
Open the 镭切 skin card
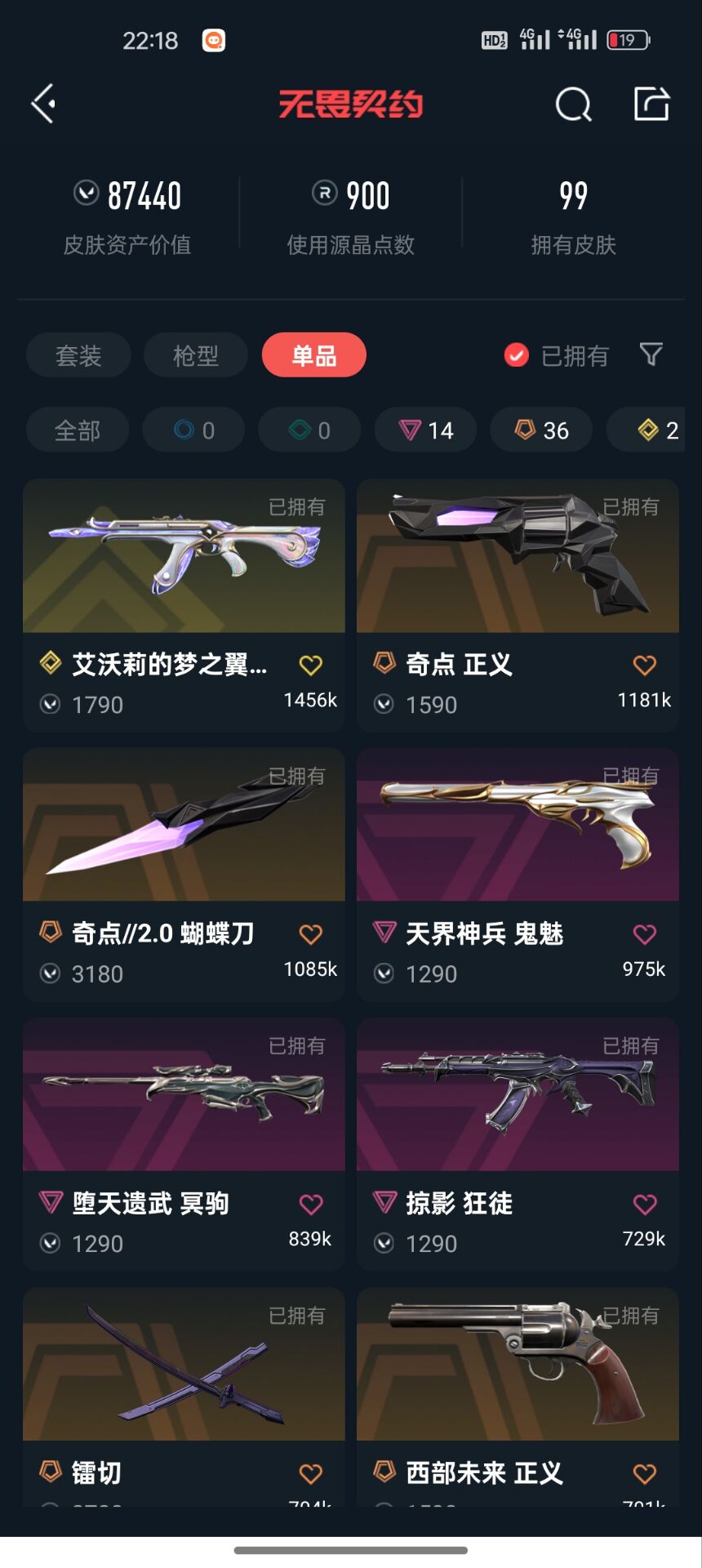[184, 1397]
